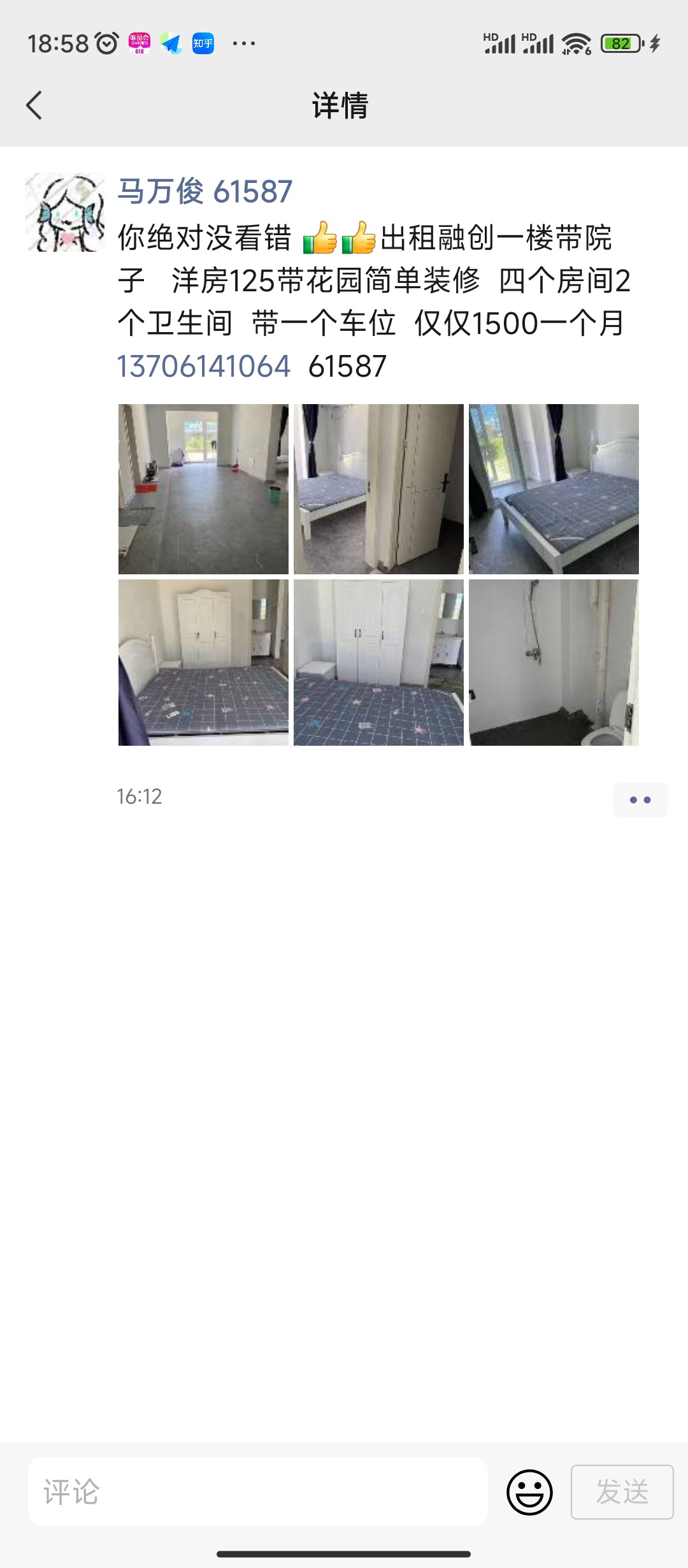View the photo showing bed beside white door

pyautogui.click(x=378, y=489)
